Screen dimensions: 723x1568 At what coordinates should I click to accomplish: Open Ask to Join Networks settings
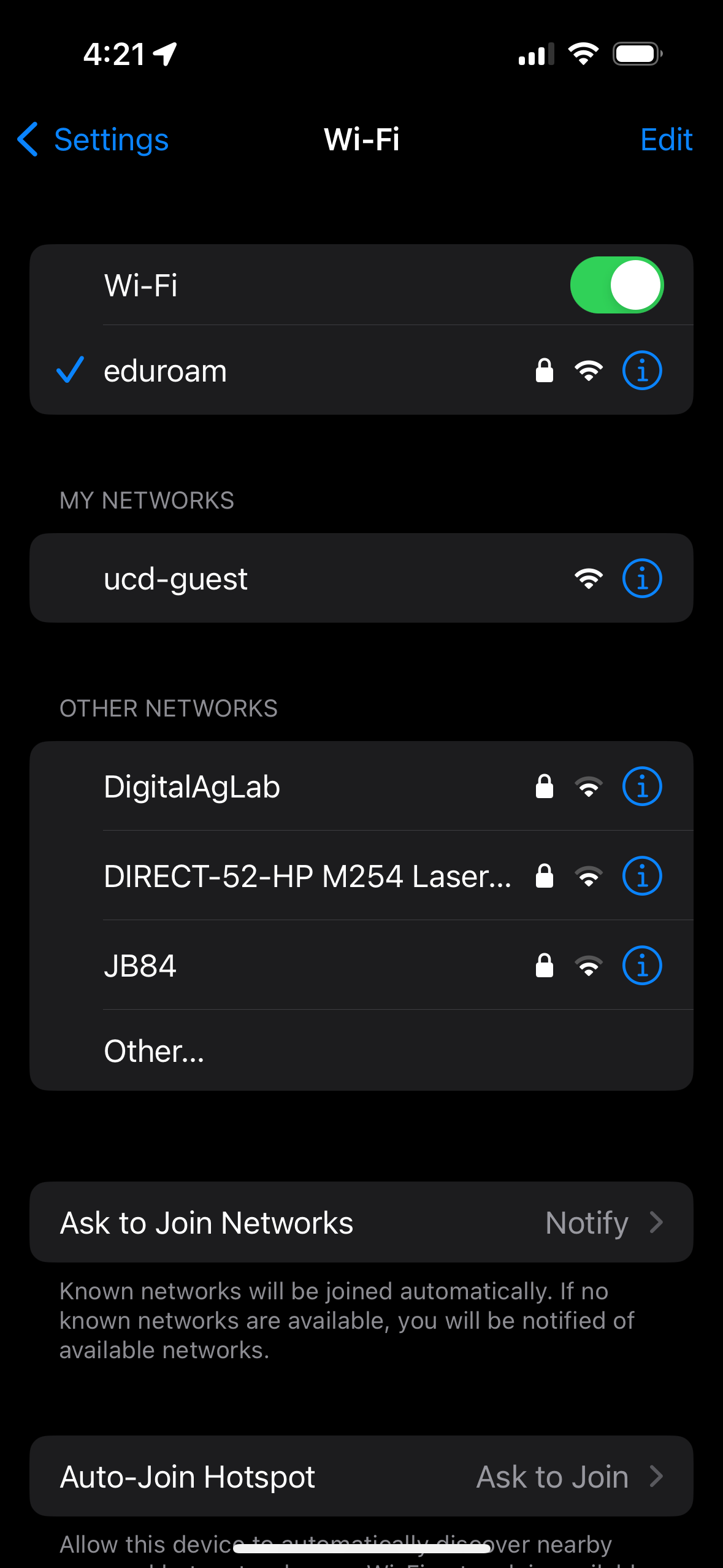361,1222
